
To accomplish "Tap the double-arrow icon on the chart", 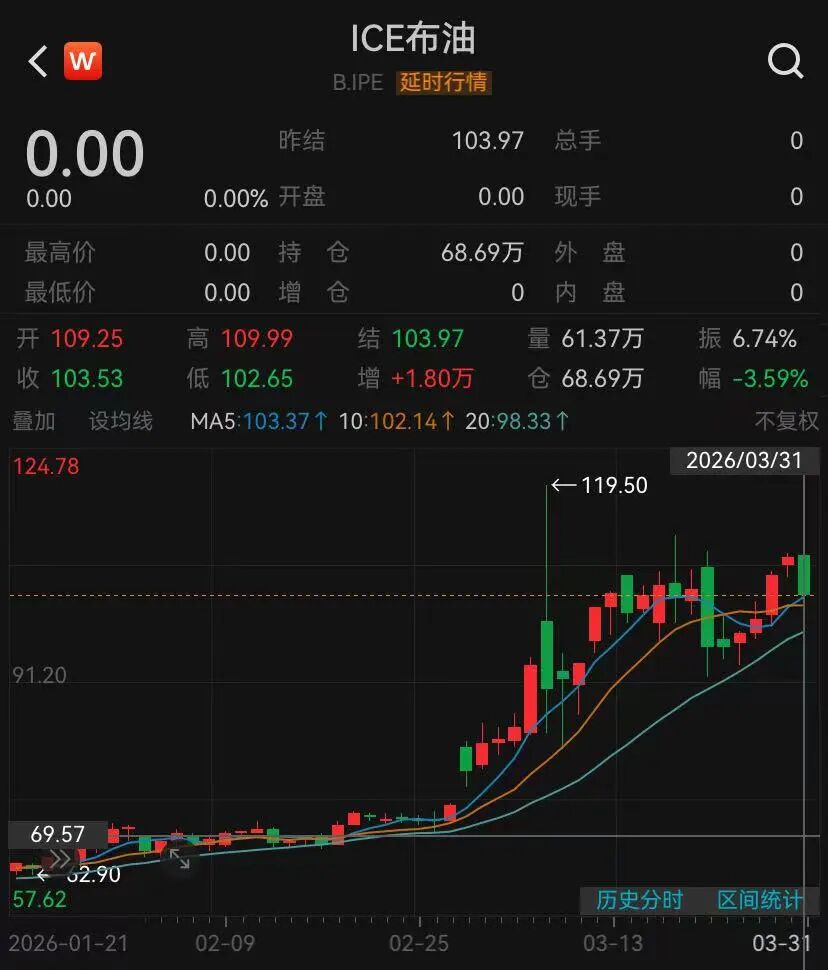I will point(61,858).
